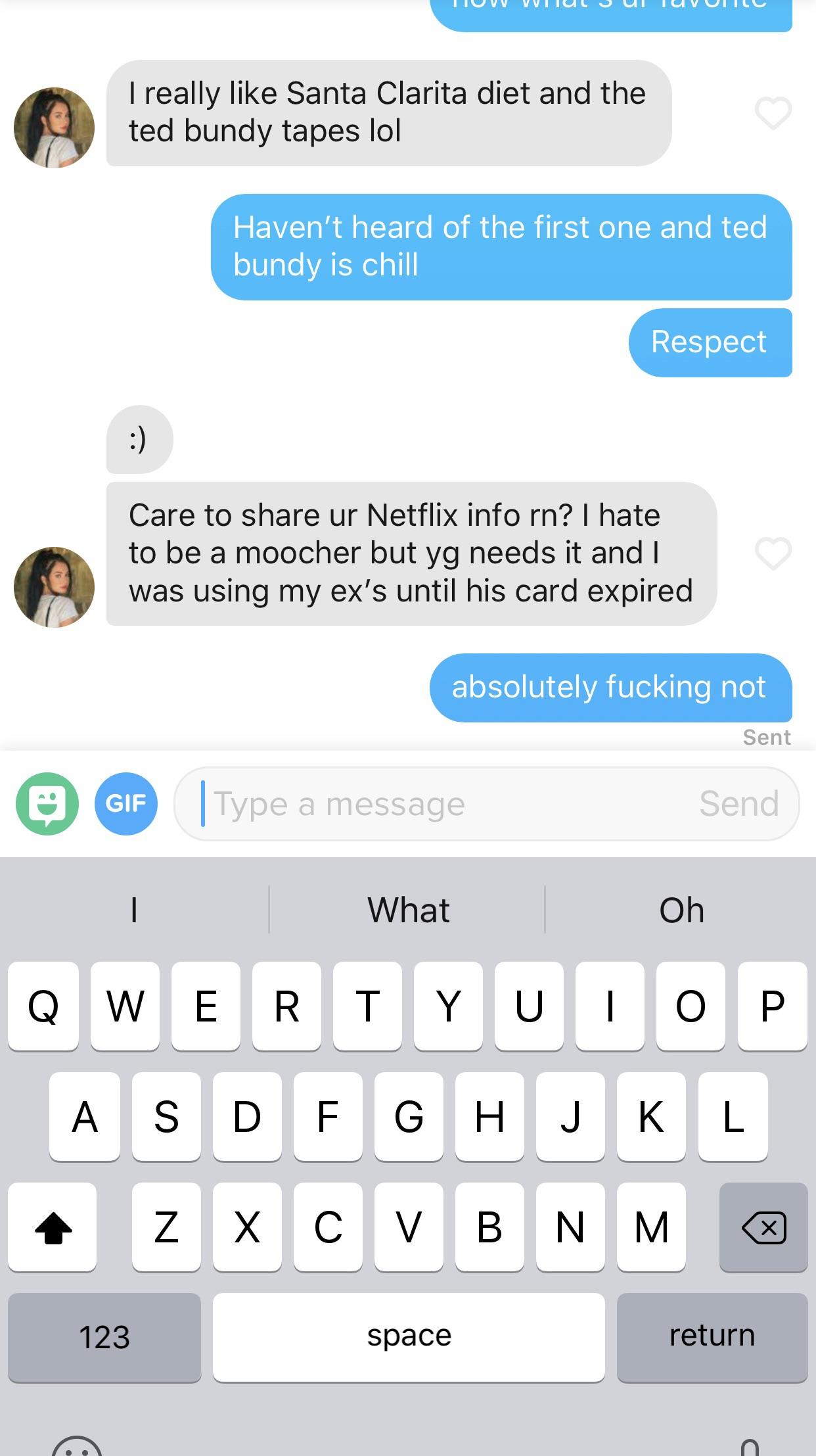Focus the Type a message field
Screen dimensions: 816x1456
[434, 803]
